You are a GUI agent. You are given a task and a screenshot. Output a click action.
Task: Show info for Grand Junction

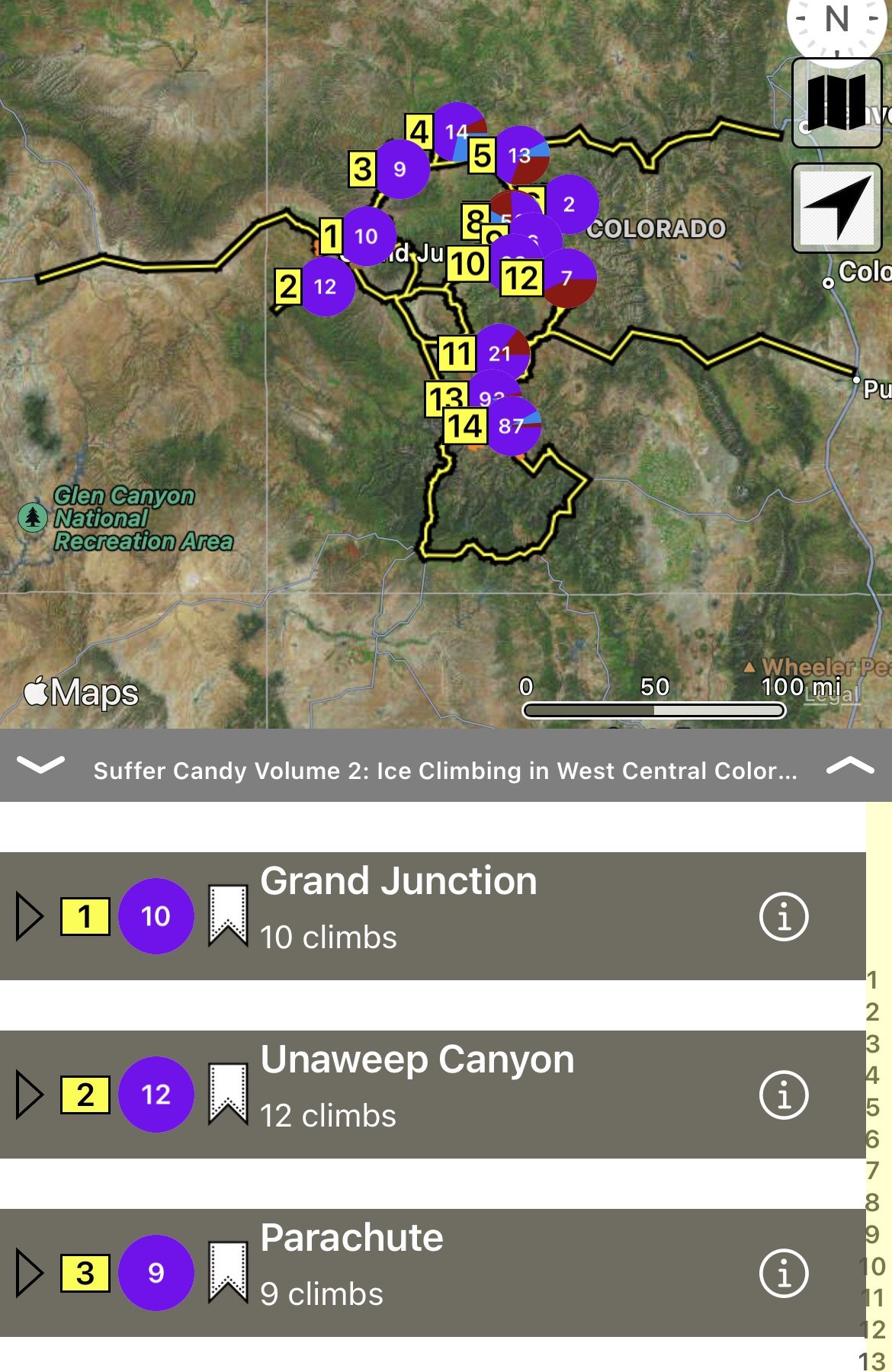click(x=783, y=916)
